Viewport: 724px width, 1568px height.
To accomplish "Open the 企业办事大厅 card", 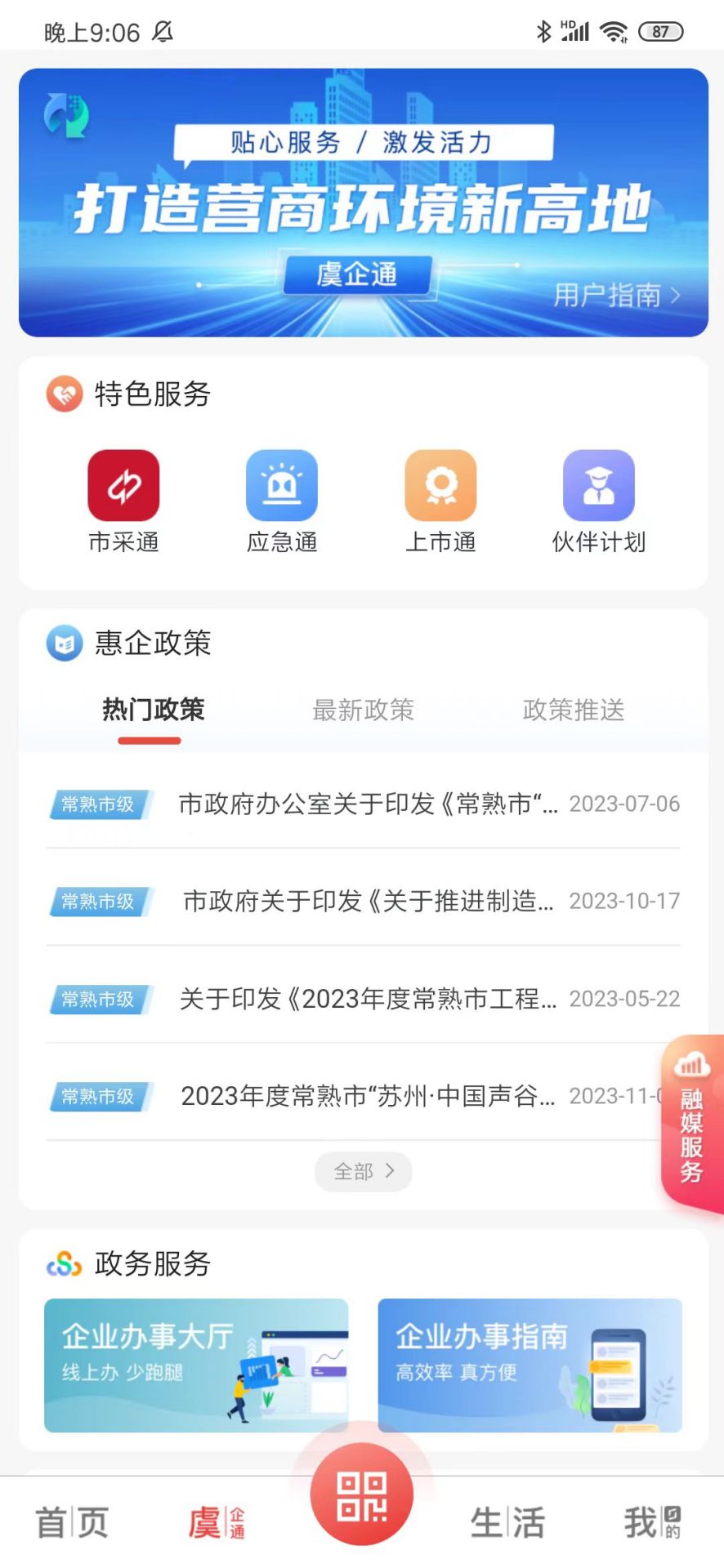I will [196, 1362].
